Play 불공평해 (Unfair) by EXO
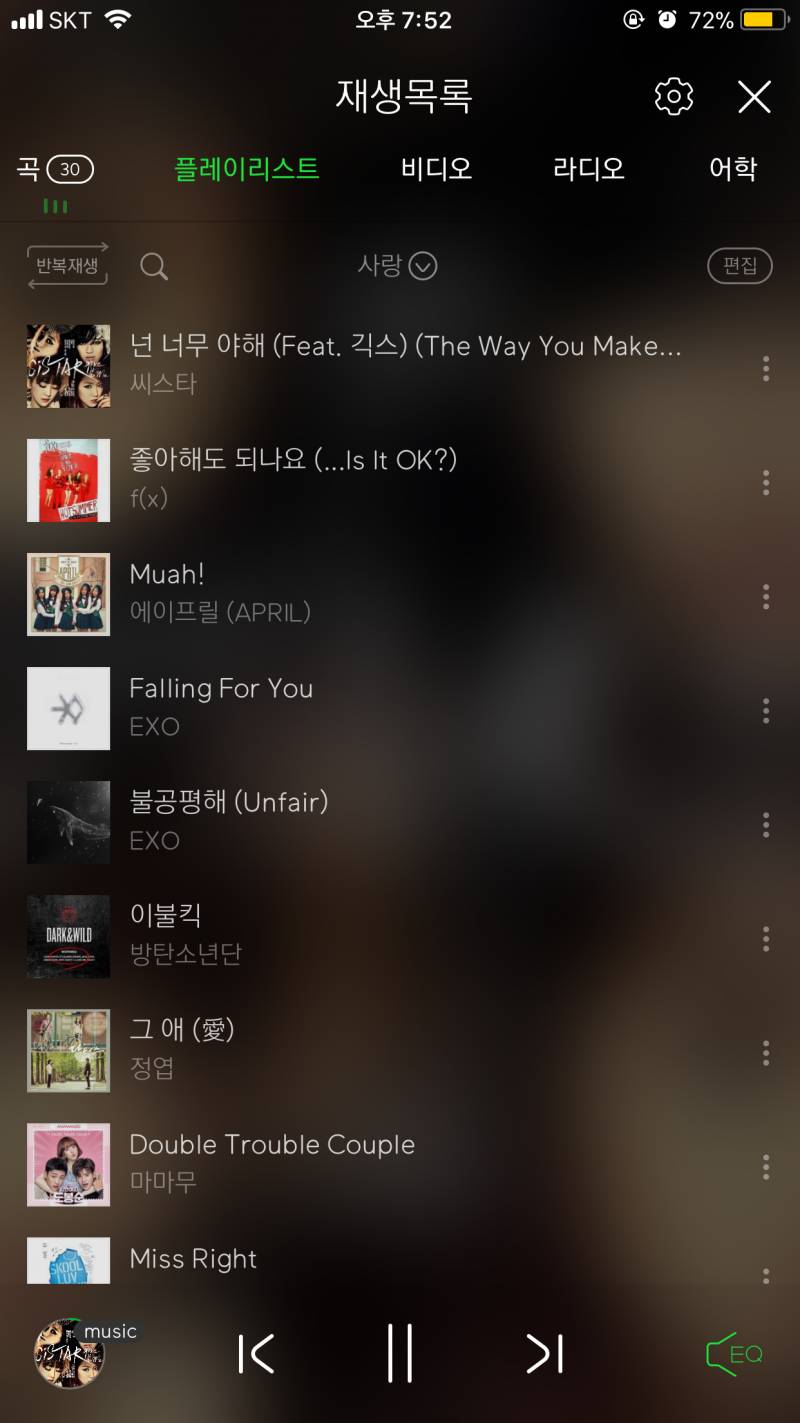Screen dimensions: 800x1423 pos(229,820)
